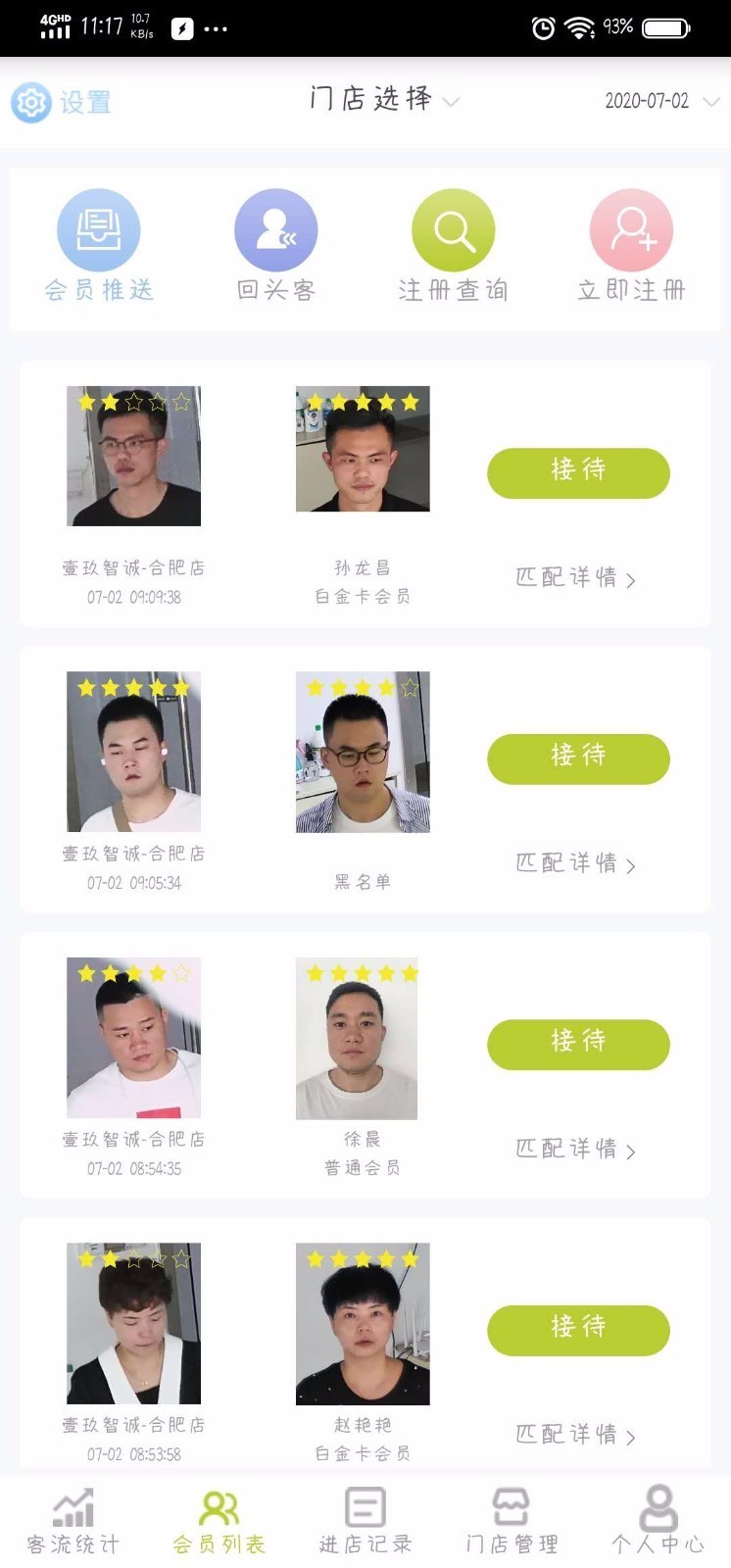Toggle the third star on 孙龙昌 rating
Viewport: 731px width, 1568px height.
coord(363,399)
